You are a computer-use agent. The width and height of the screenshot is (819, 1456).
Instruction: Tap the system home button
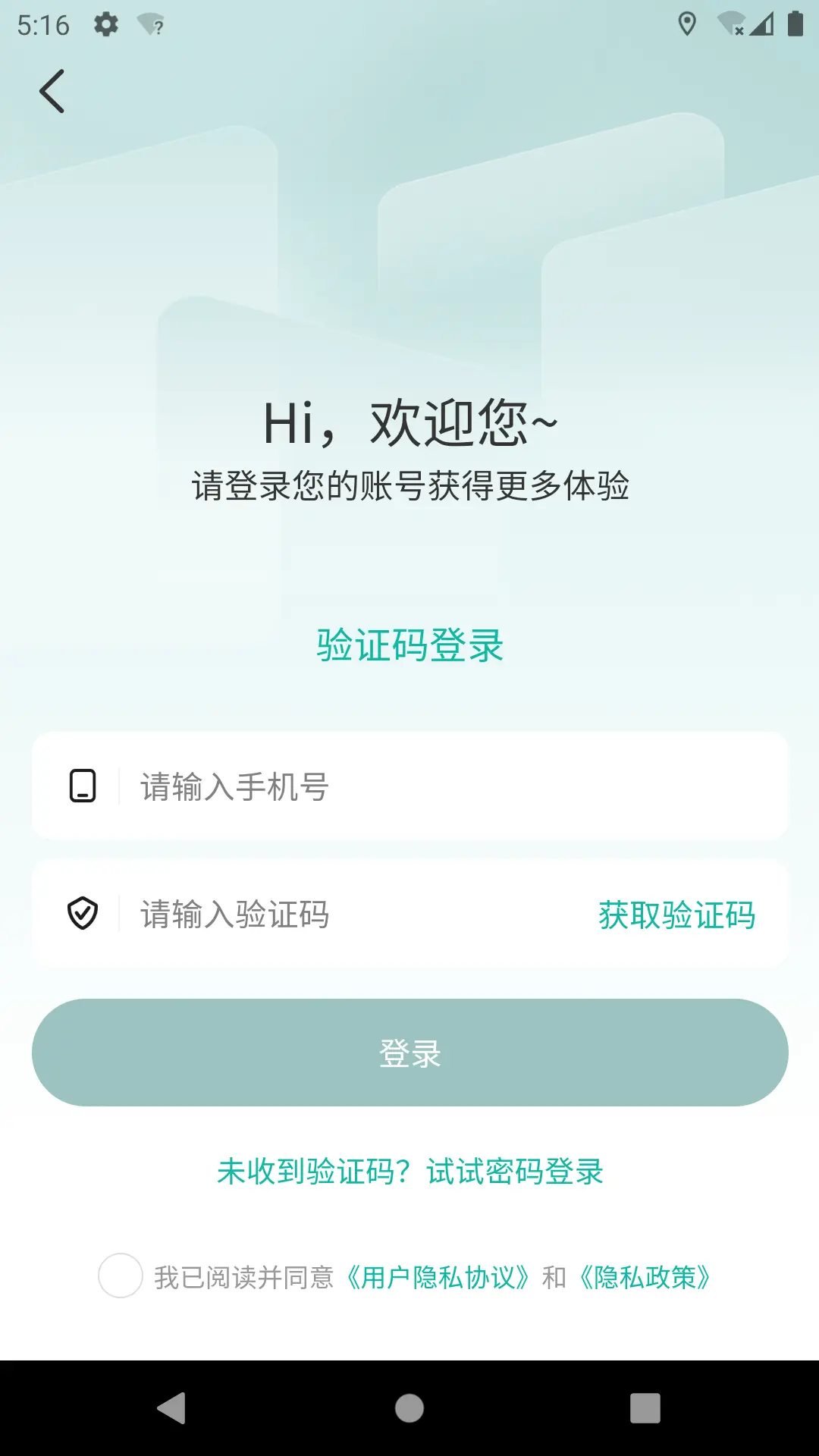point(409,1408)
